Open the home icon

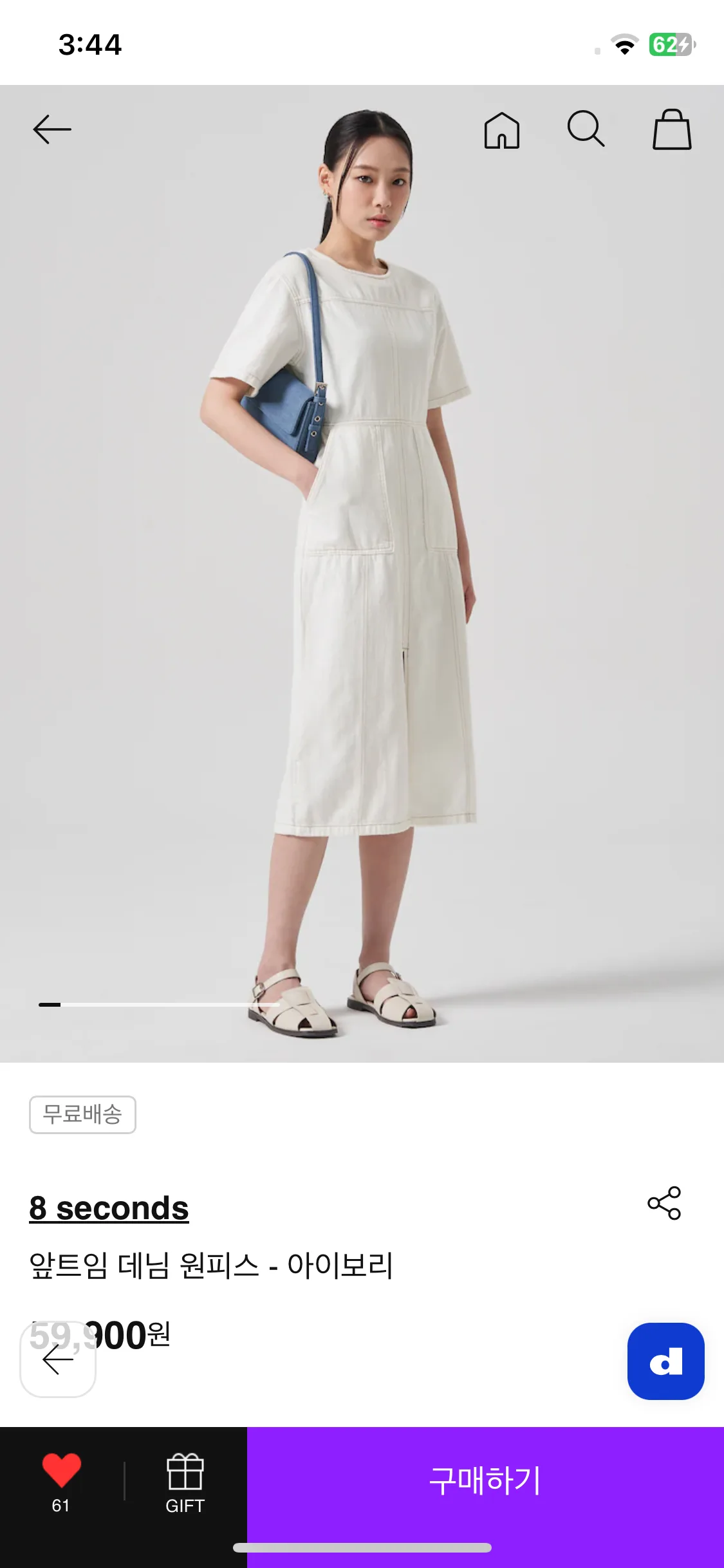[501, 131]
